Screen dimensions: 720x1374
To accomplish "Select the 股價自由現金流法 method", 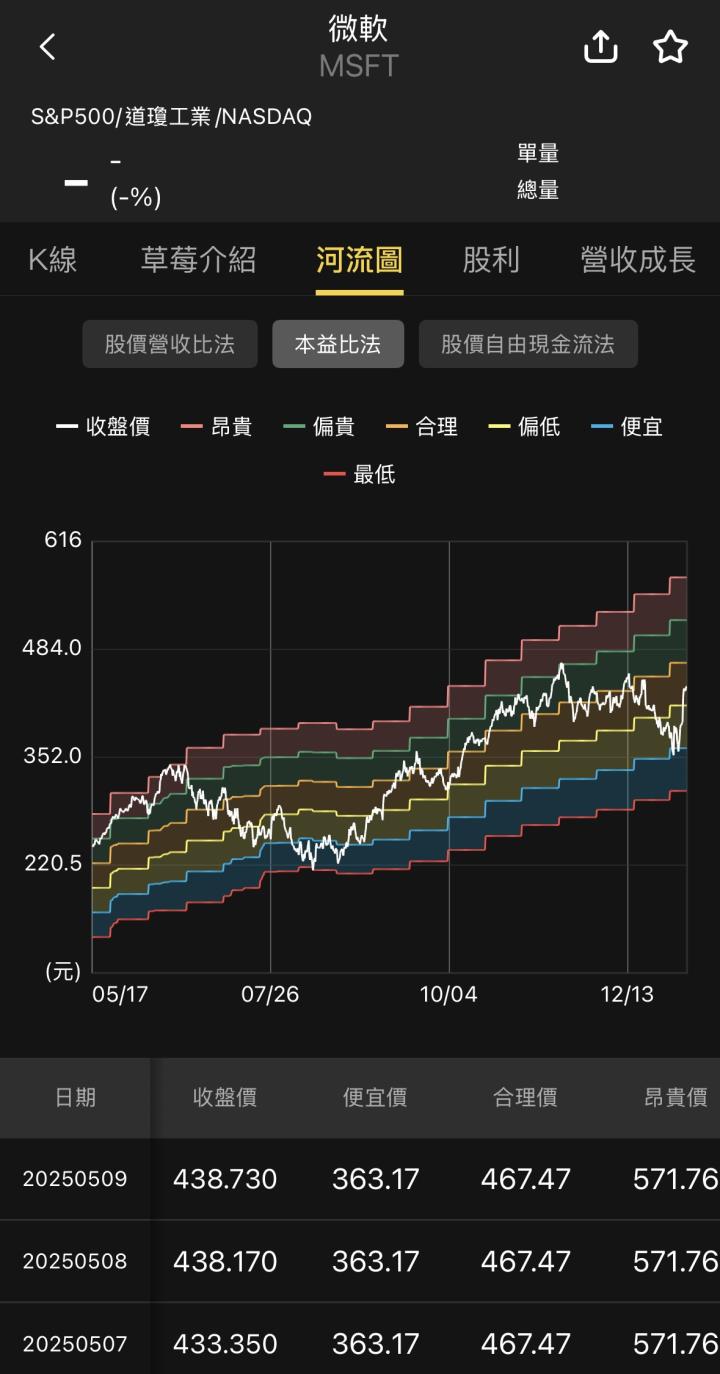I will (x=528, y=344).
